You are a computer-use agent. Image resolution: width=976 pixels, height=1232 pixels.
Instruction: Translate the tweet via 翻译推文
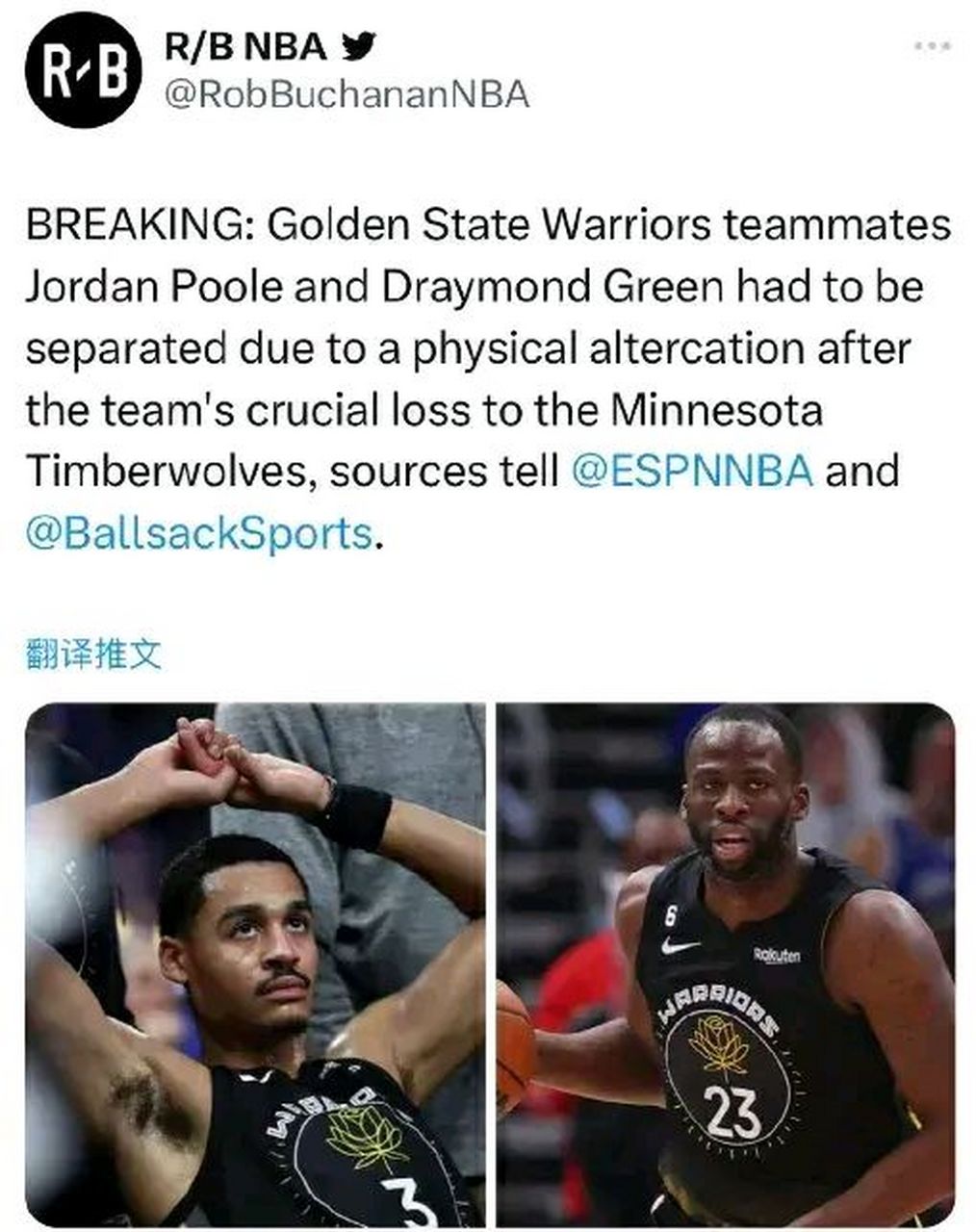click(x=93, y=654)
